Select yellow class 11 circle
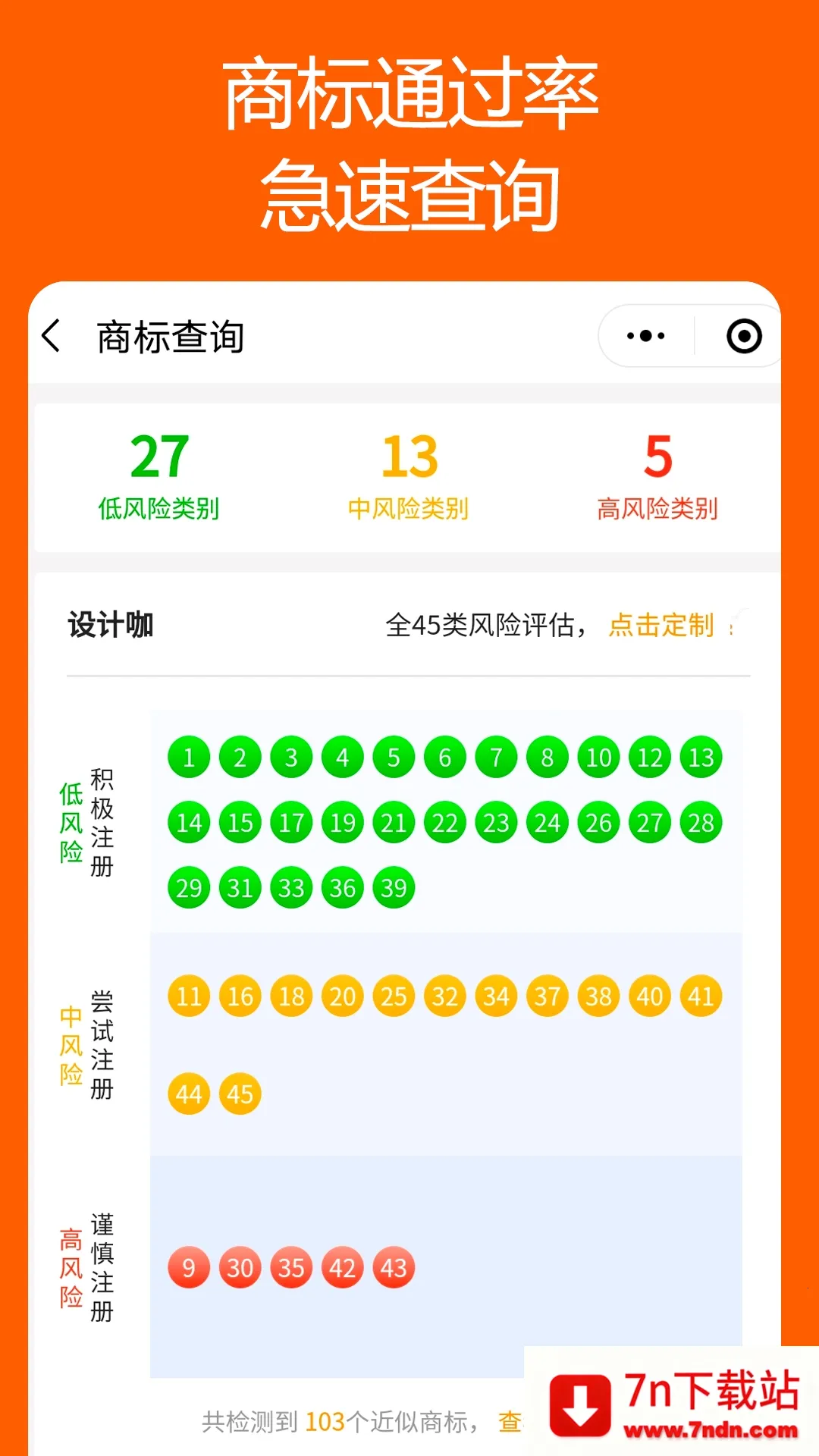This screenshot has height=1456, width=819. (189, 996)
